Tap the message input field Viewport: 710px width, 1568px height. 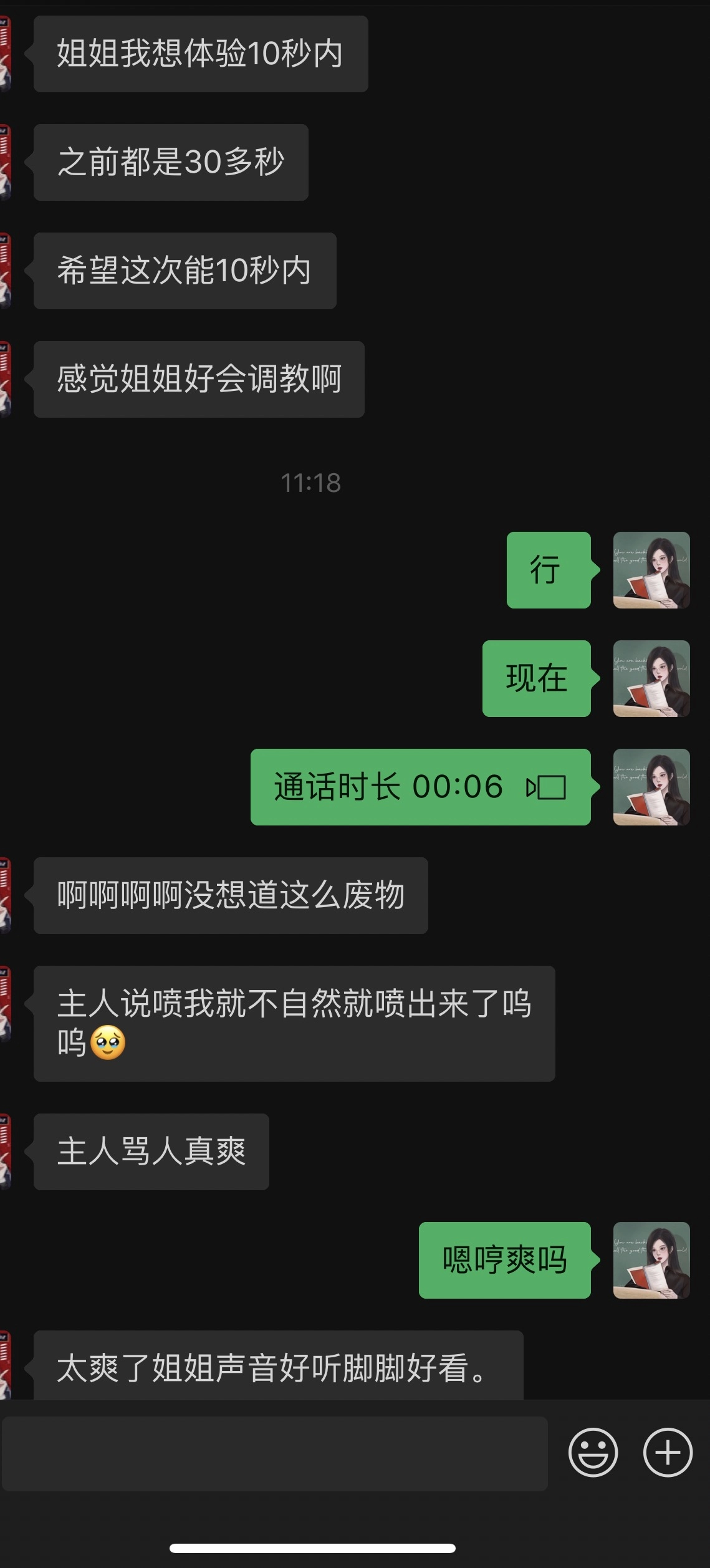click(x=274, y=1453)
